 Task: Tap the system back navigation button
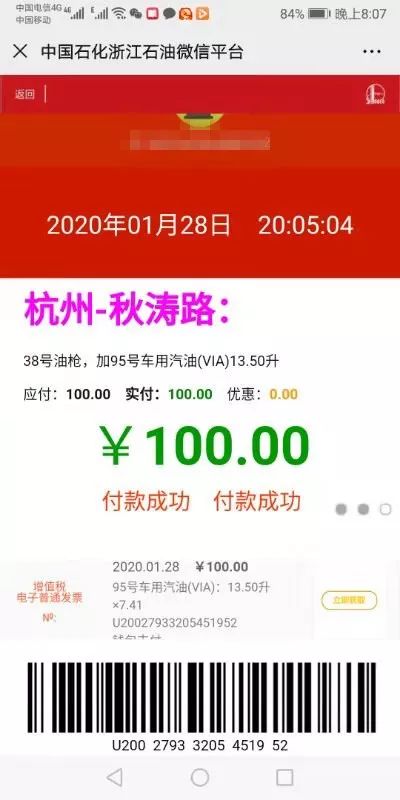coord(115,777)
